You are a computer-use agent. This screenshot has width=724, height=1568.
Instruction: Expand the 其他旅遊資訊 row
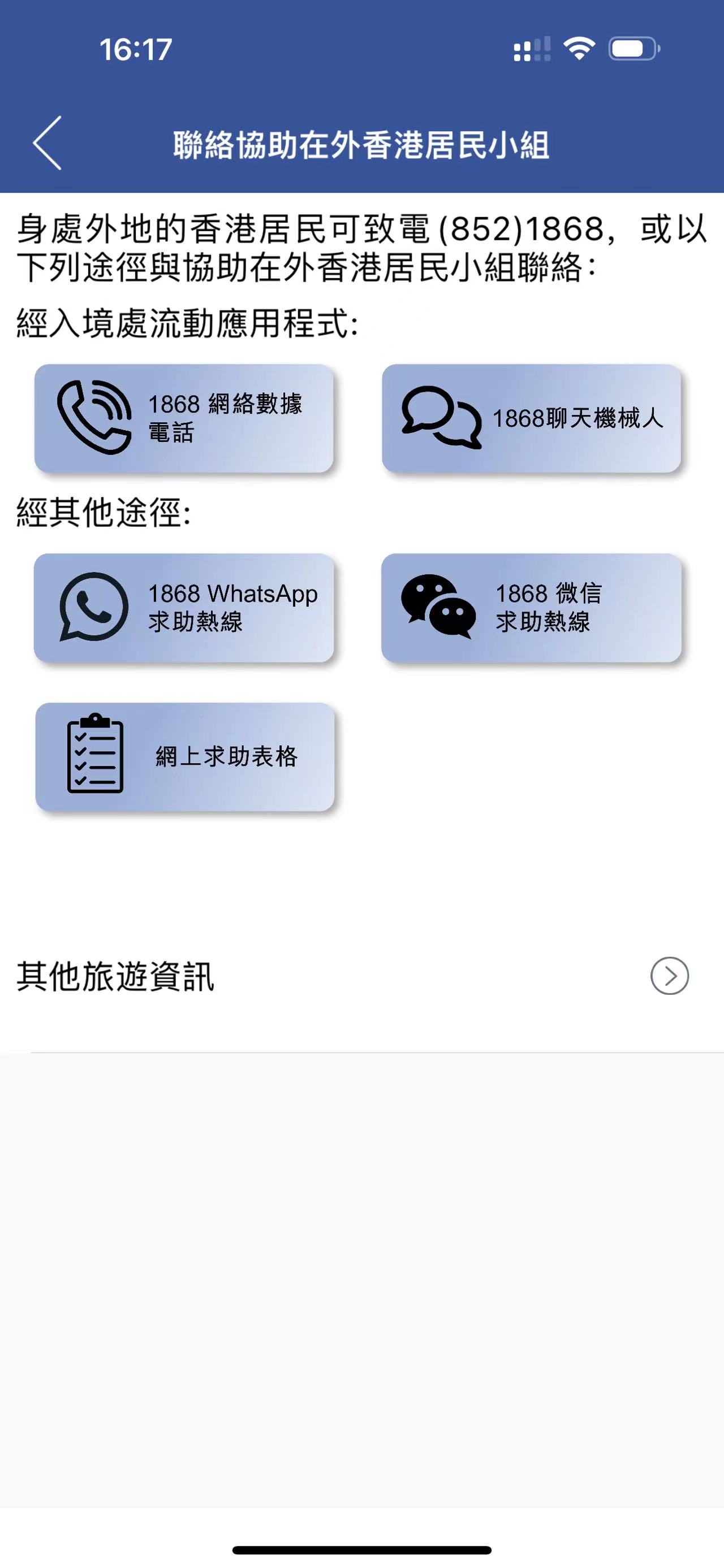(x=669, y=976)
